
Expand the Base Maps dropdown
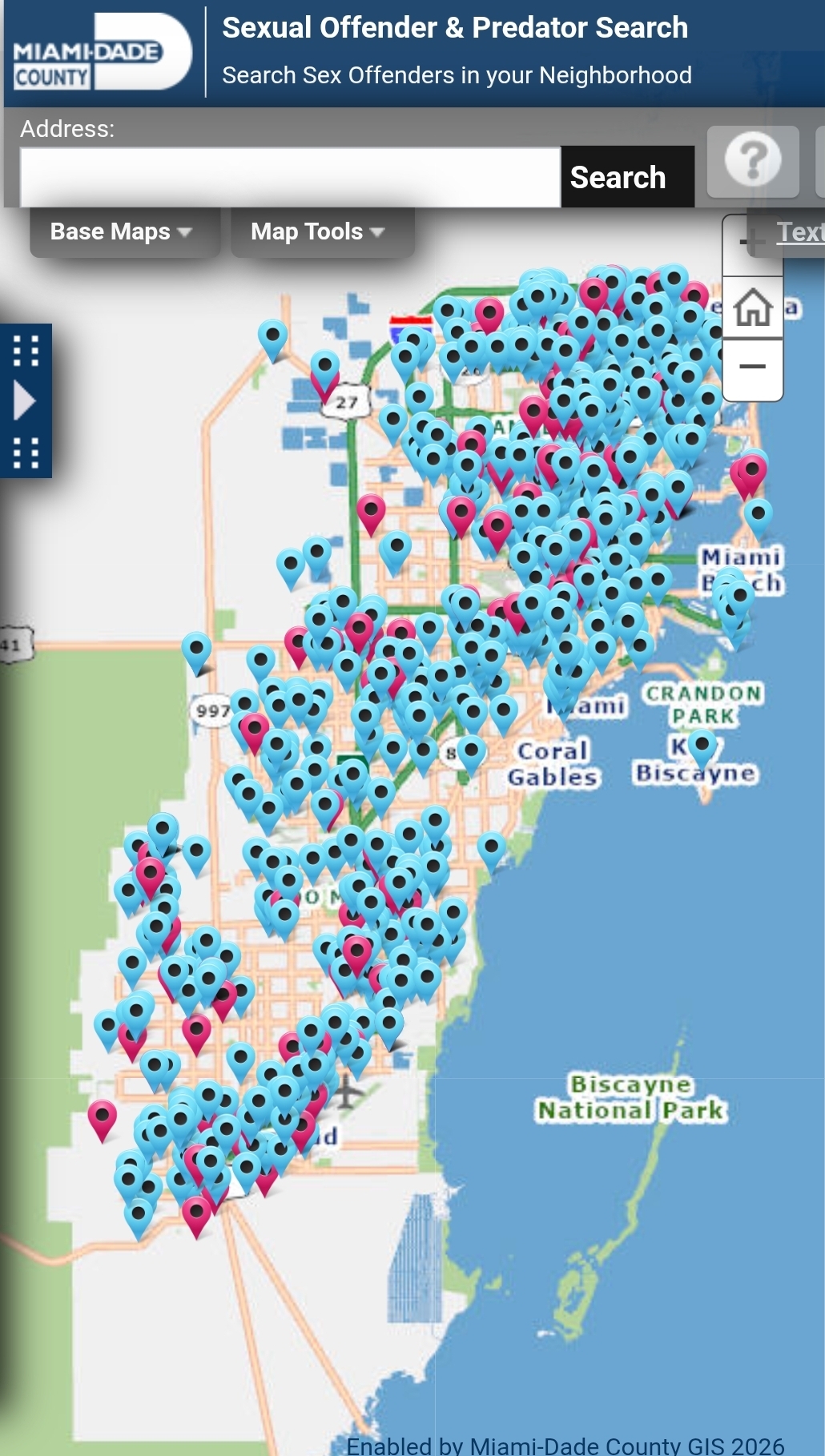point(124,232)
